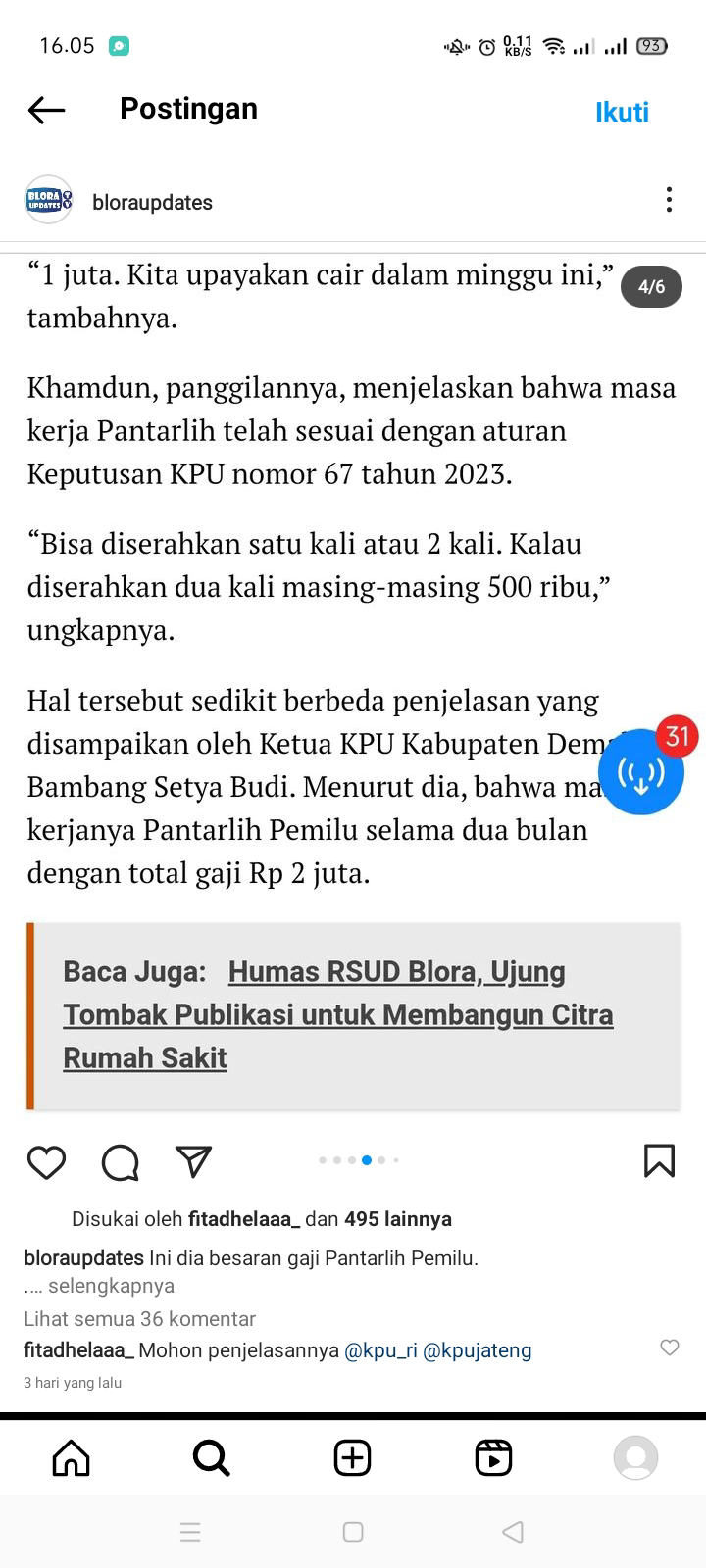Open bloraupdates profile from username

(152, 202)
